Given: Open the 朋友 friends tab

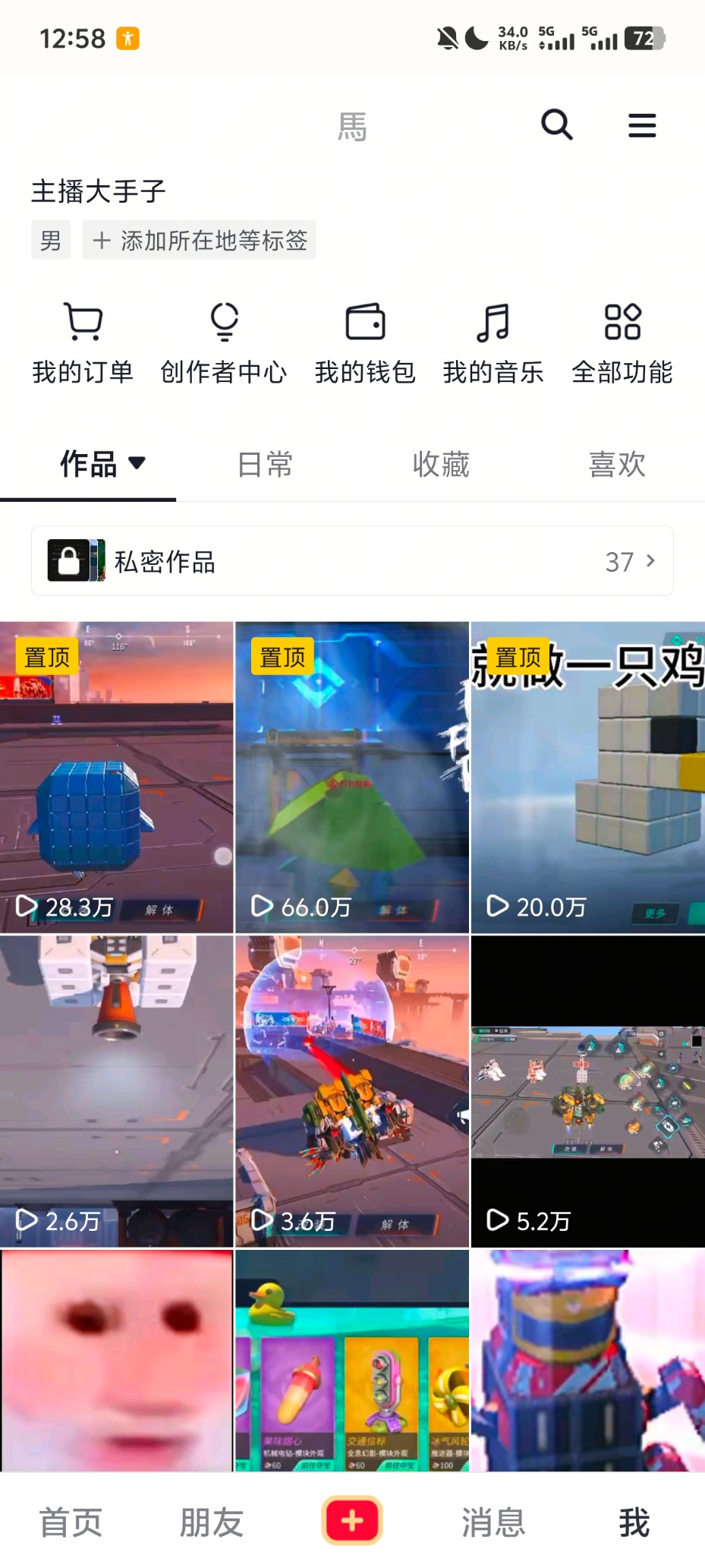Looking at the screenshot, I should (x=212, y=1522).
